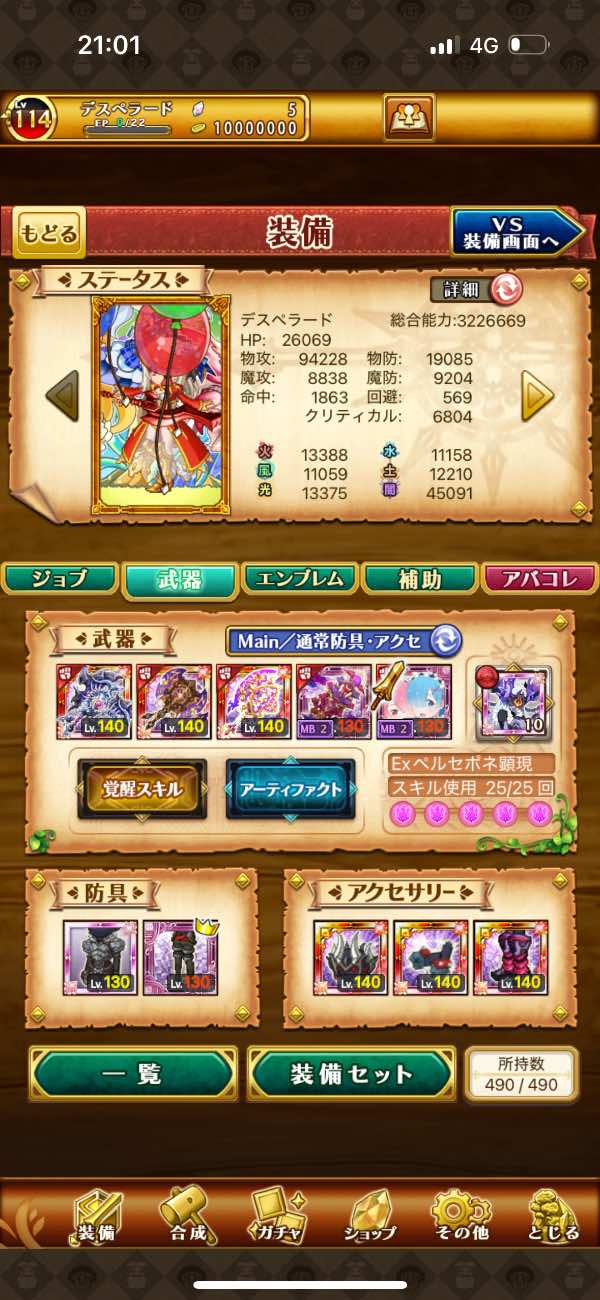Viewport: 600px width, 1300px height.
Task: Switch the Main／通常防具・アクセ equipment set
Action: [447, 639]
